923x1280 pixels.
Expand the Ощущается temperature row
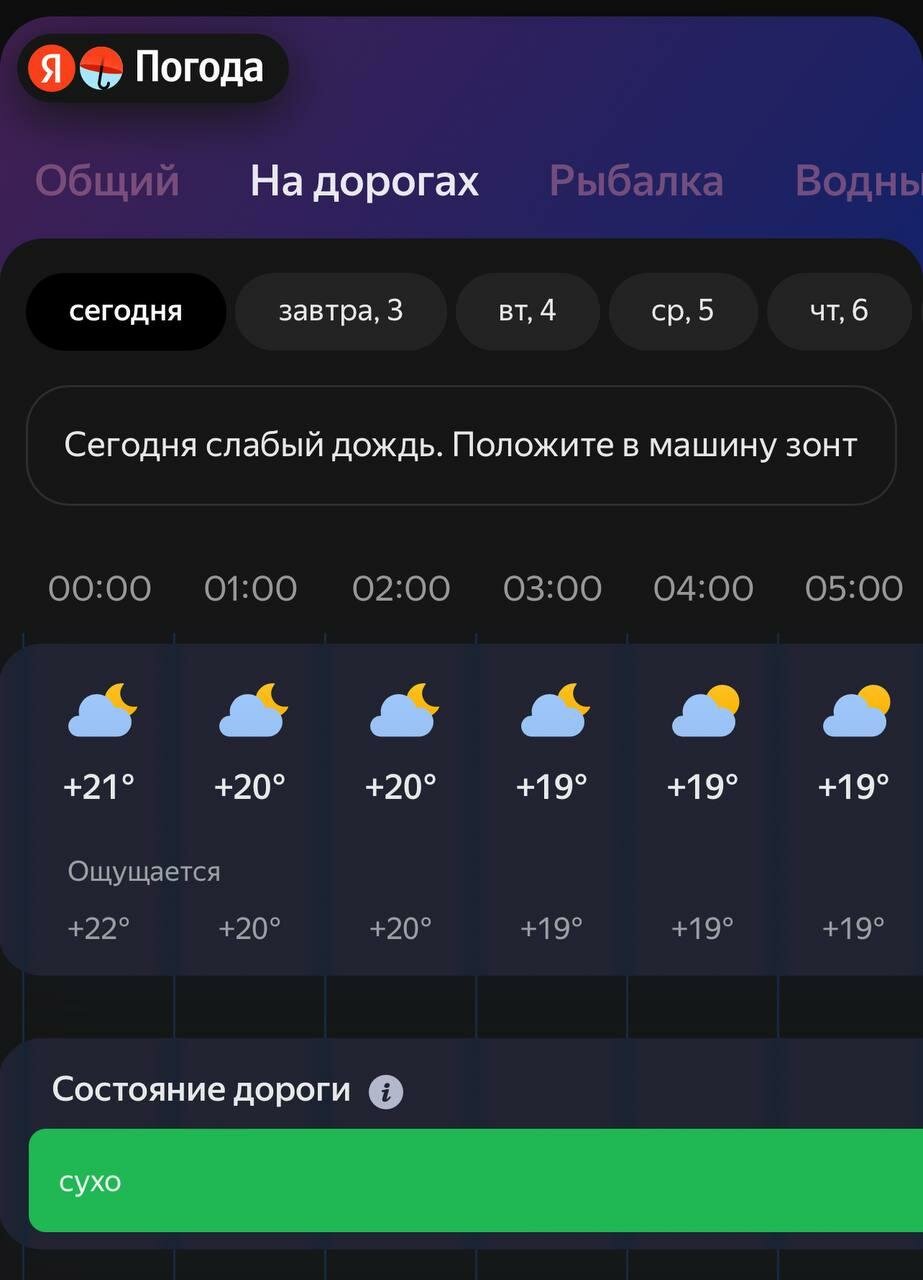coord(144,871)
